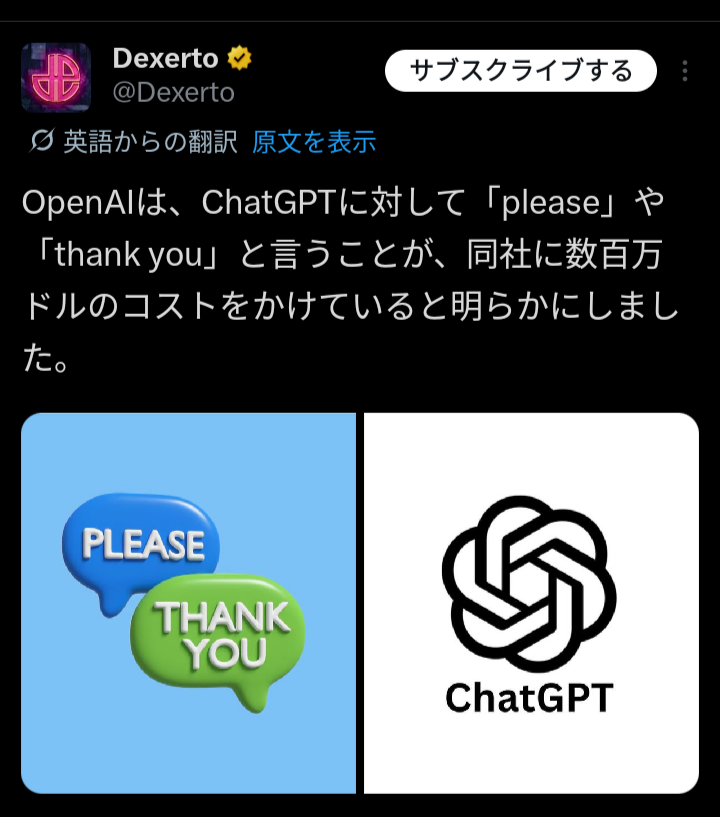This screenshot has width=720, height=817.
Task: Open the attached two-panel image thumbnail
Action: coord(360,600)
